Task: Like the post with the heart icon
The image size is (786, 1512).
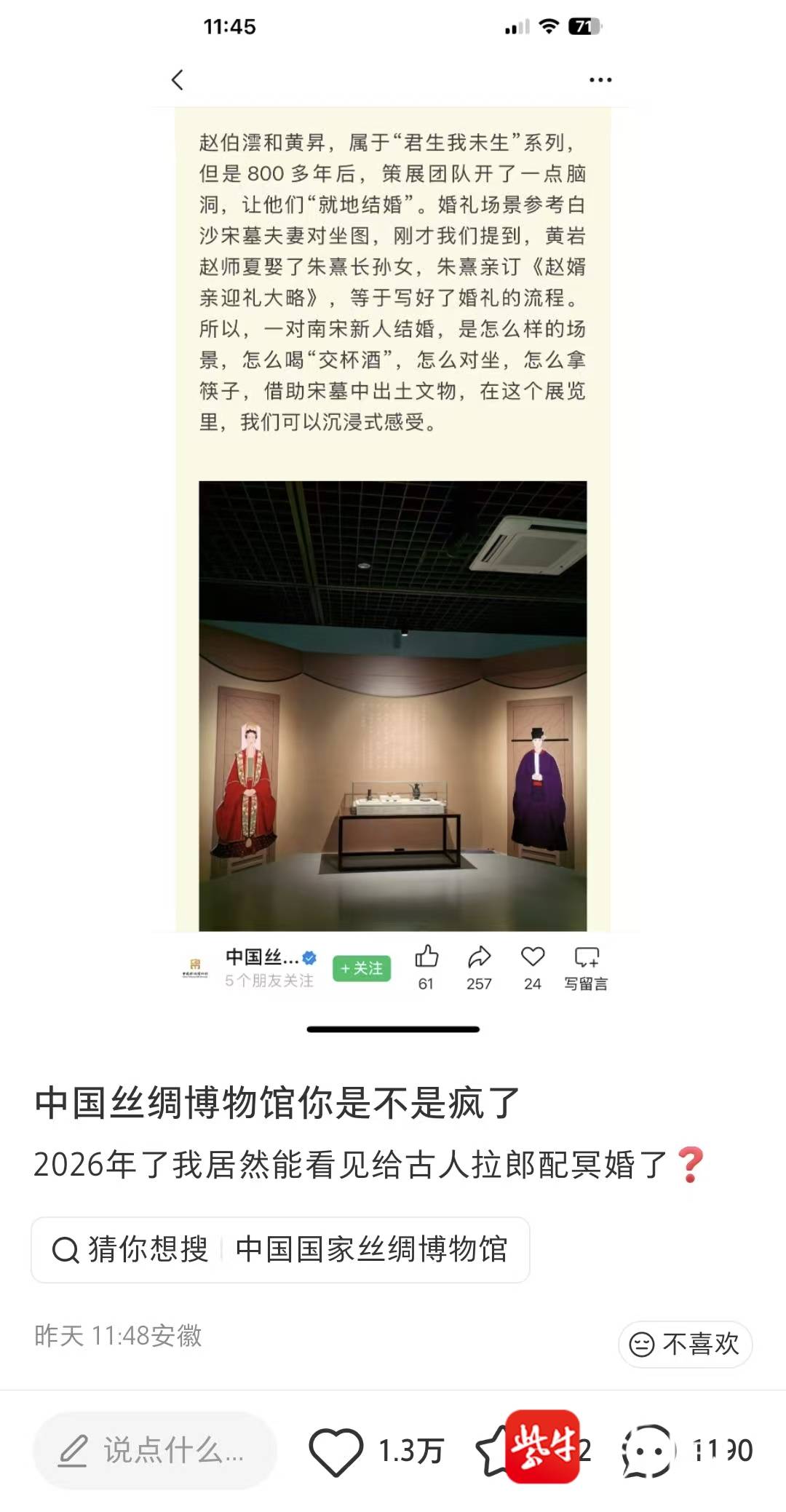Action: (336, 1451)
